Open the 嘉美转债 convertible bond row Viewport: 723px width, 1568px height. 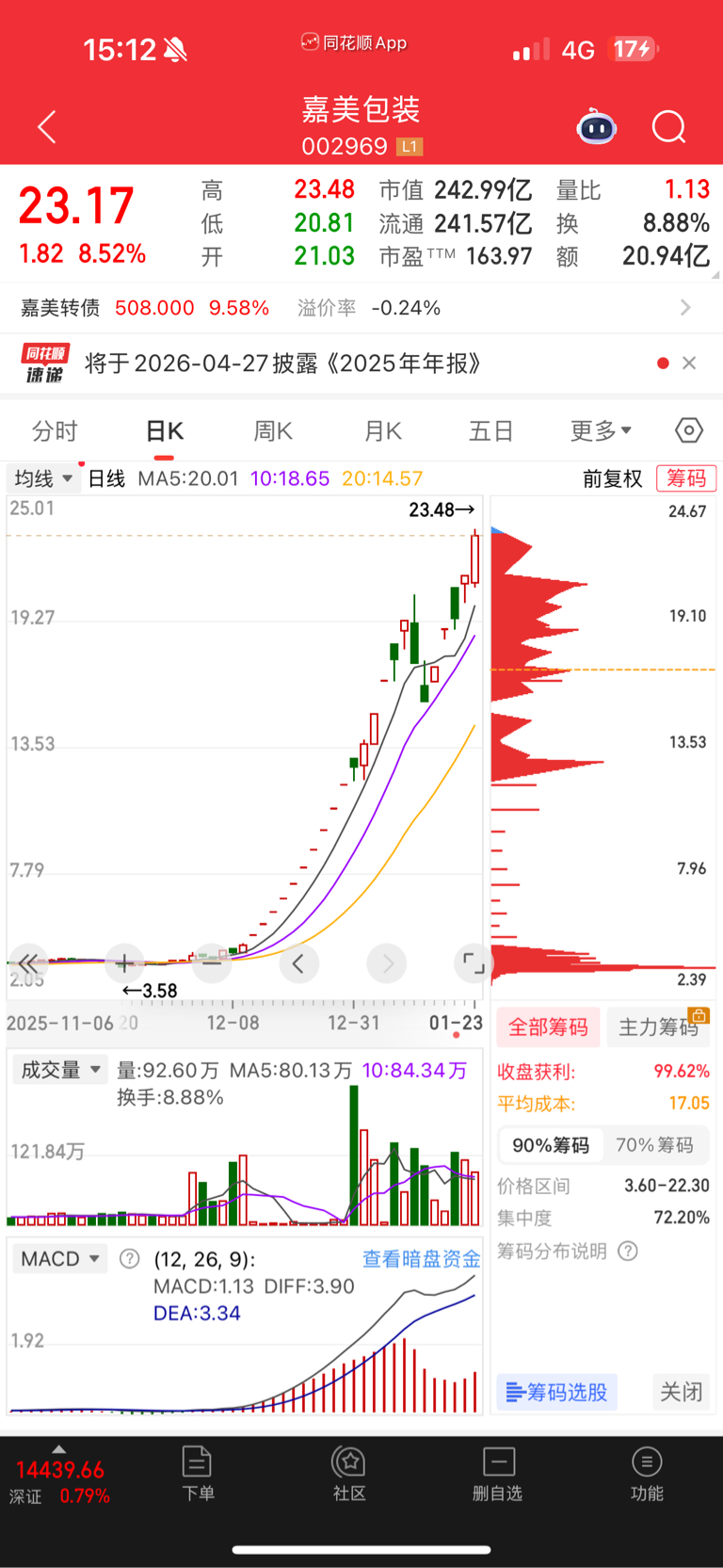coord(358,308)
